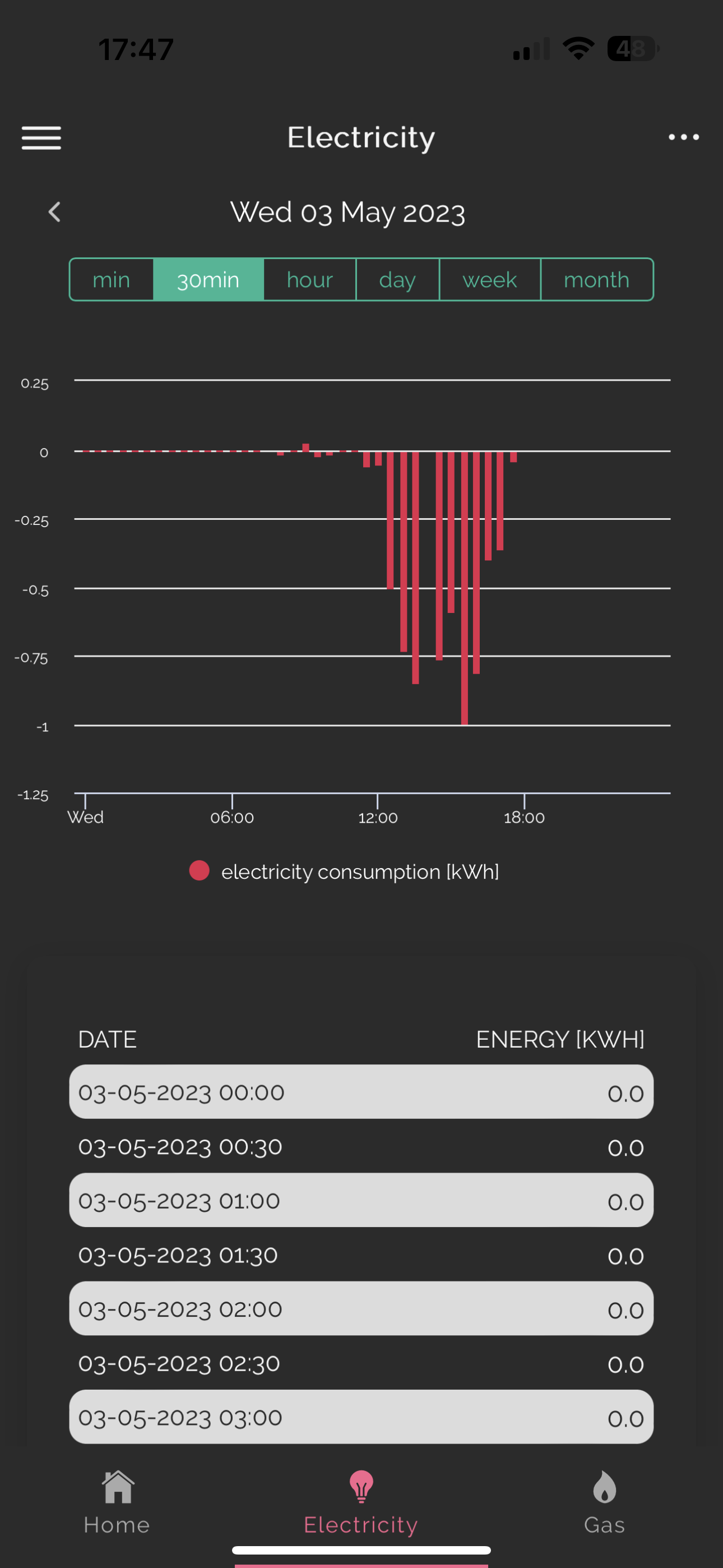
Task: Show the month view
Action: (597, 279)
